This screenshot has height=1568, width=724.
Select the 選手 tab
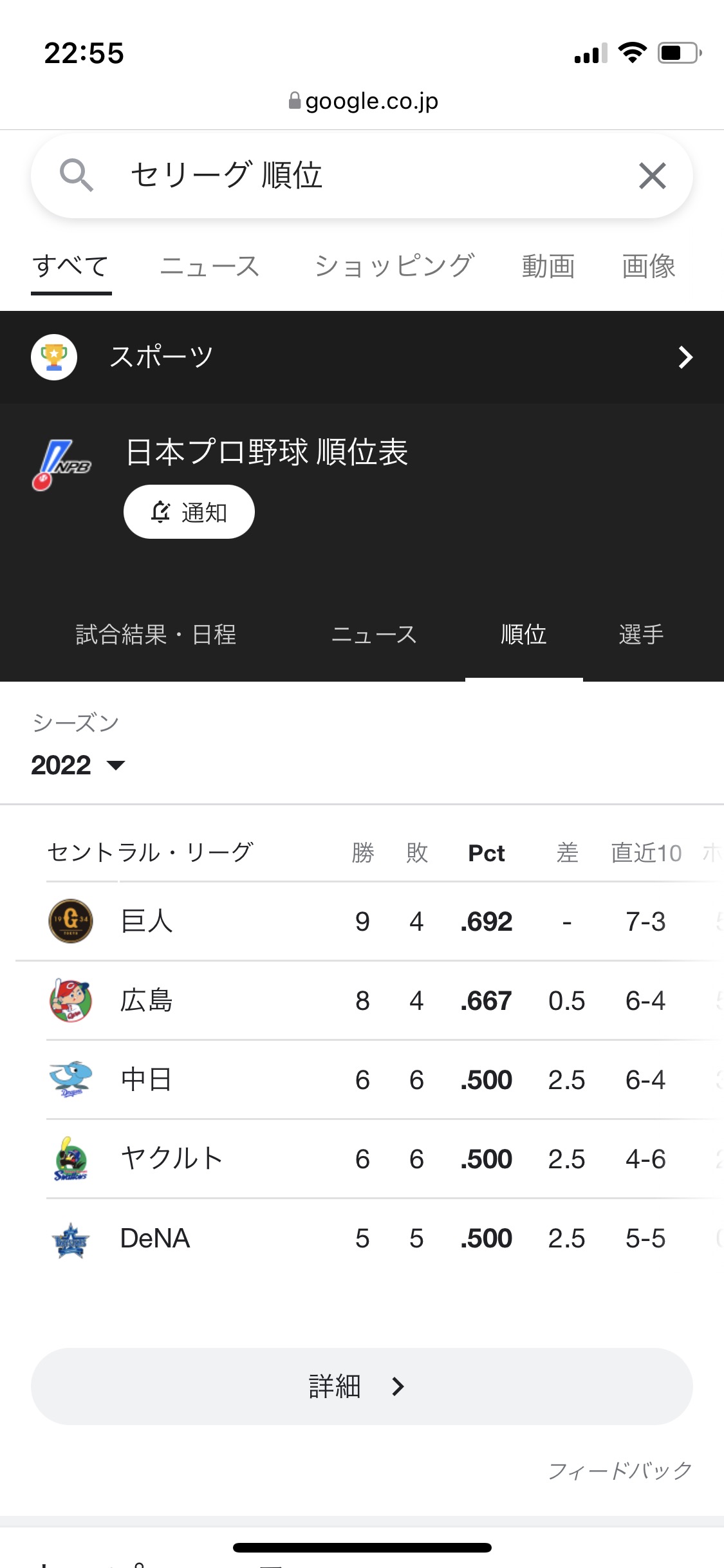coord(641,635)
